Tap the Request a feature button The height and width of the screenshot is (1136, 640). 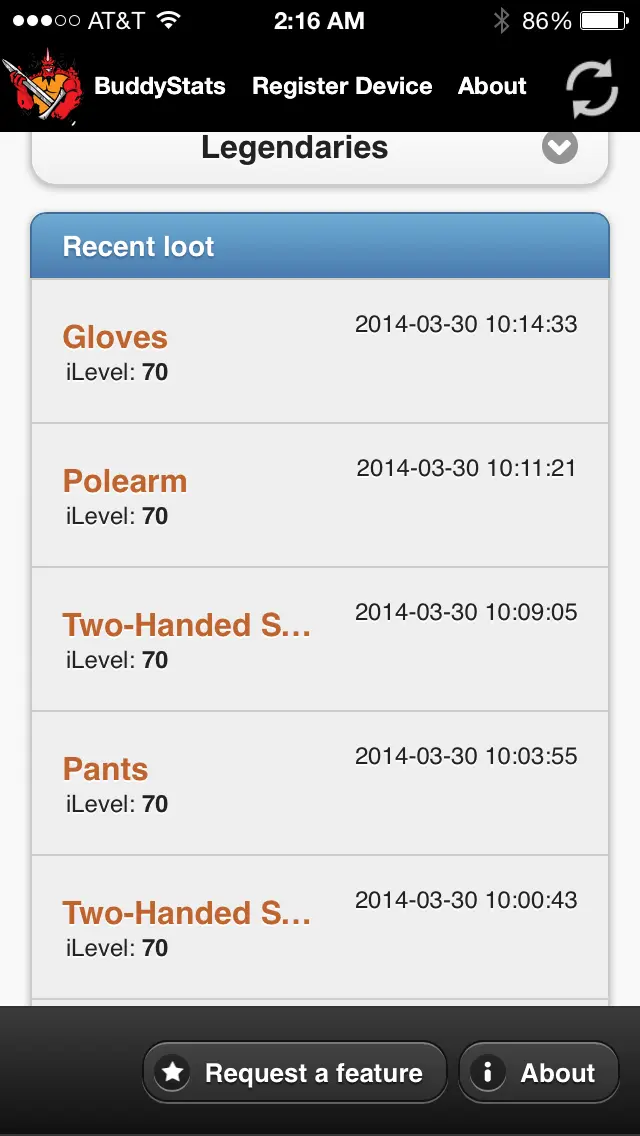pos(294,1072)
